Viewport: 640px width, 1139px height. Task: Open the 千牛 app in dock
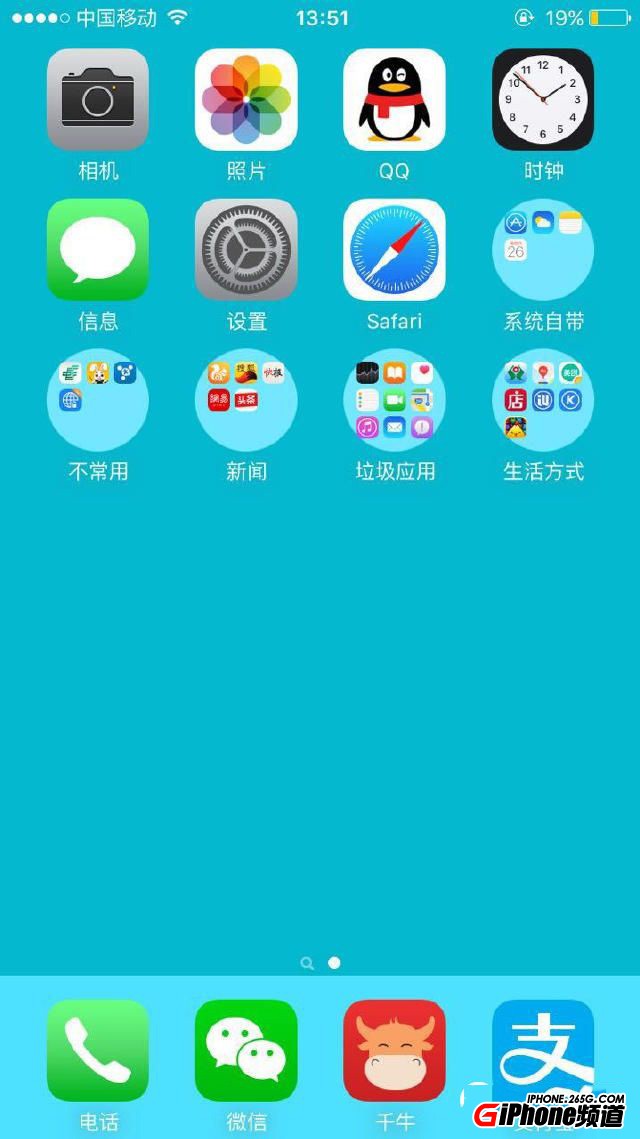[394, 1050]
